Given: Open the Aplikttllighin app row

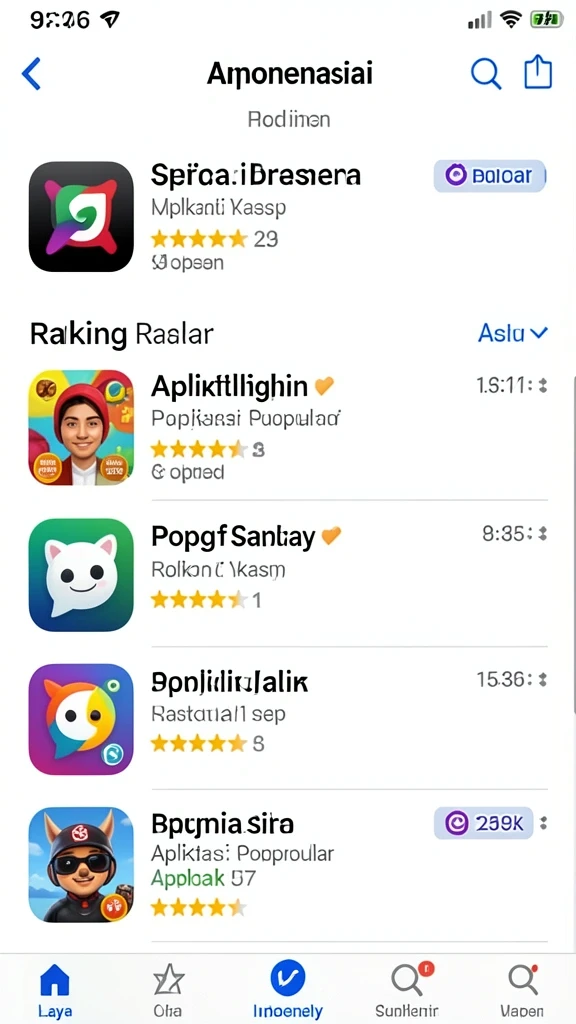Looking at the screenshot, I should pyautogui.click(x=287, y=428).
